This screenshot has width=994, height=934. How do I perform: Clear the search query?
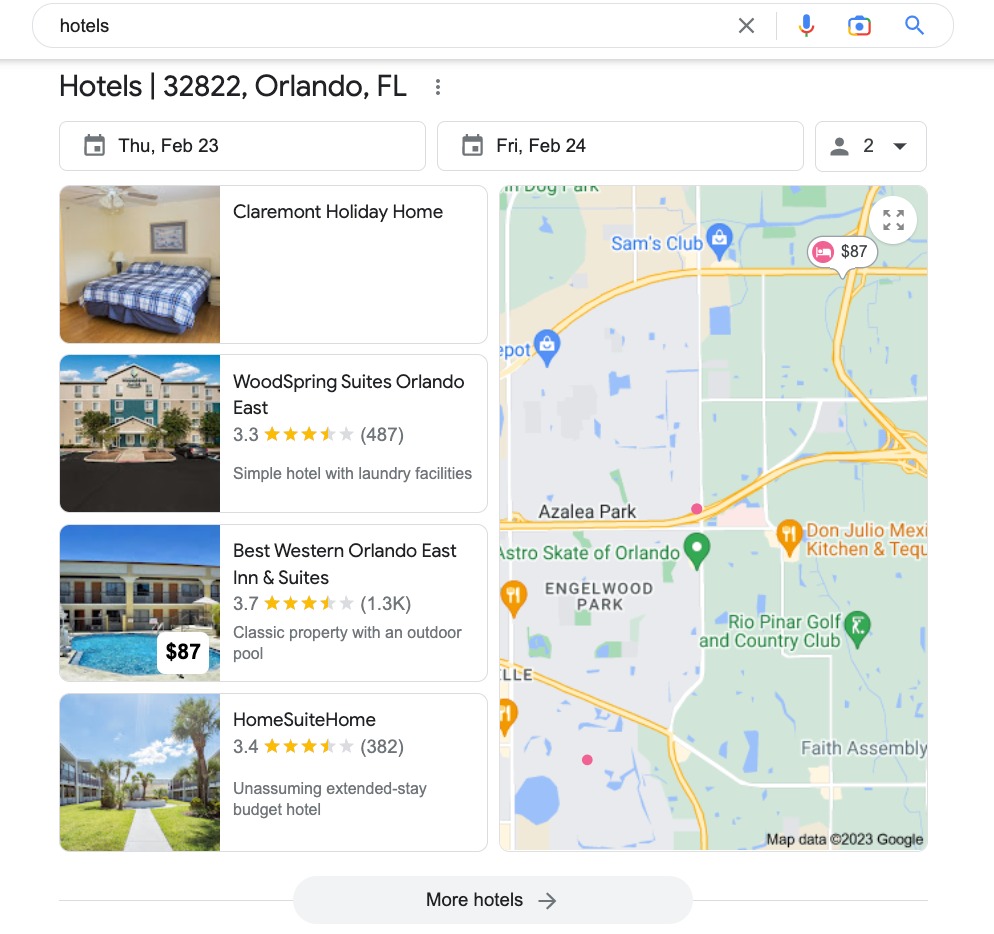pyautogui.click(x=746, y=26)
